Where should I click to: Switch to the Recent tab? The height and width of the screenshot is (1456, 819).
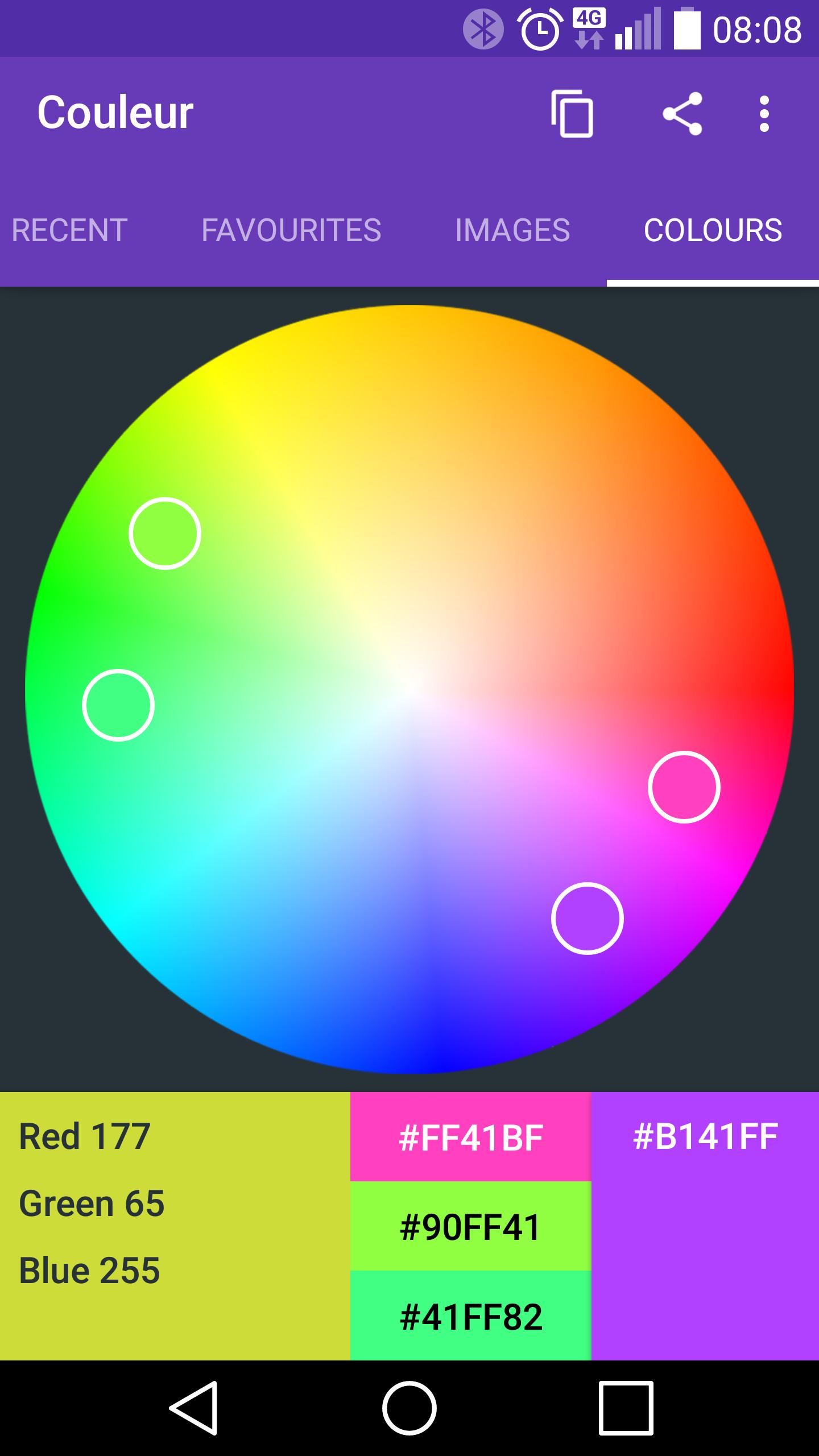pyautogui.click(x=69, y=230)
